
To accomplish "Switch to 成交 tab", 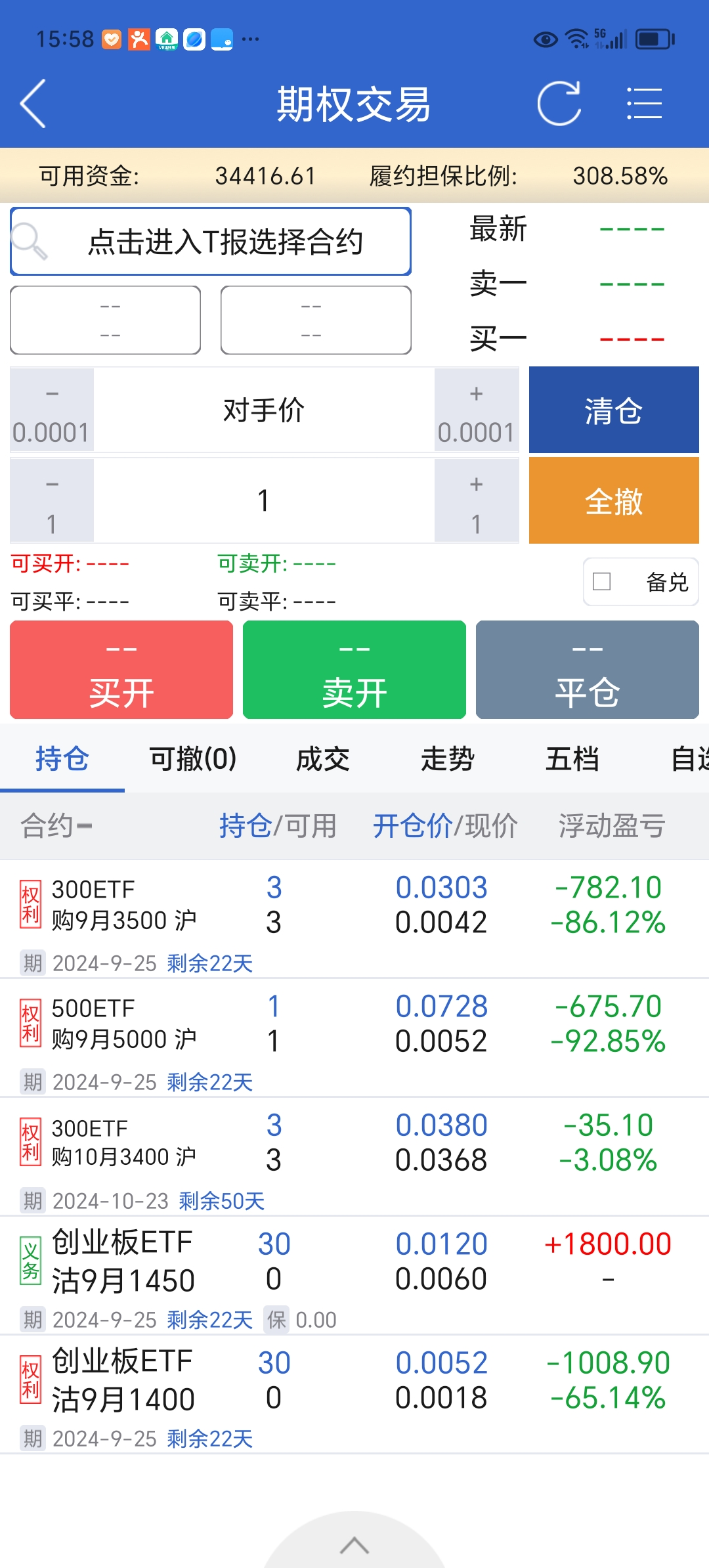I will tap(322, 759).
